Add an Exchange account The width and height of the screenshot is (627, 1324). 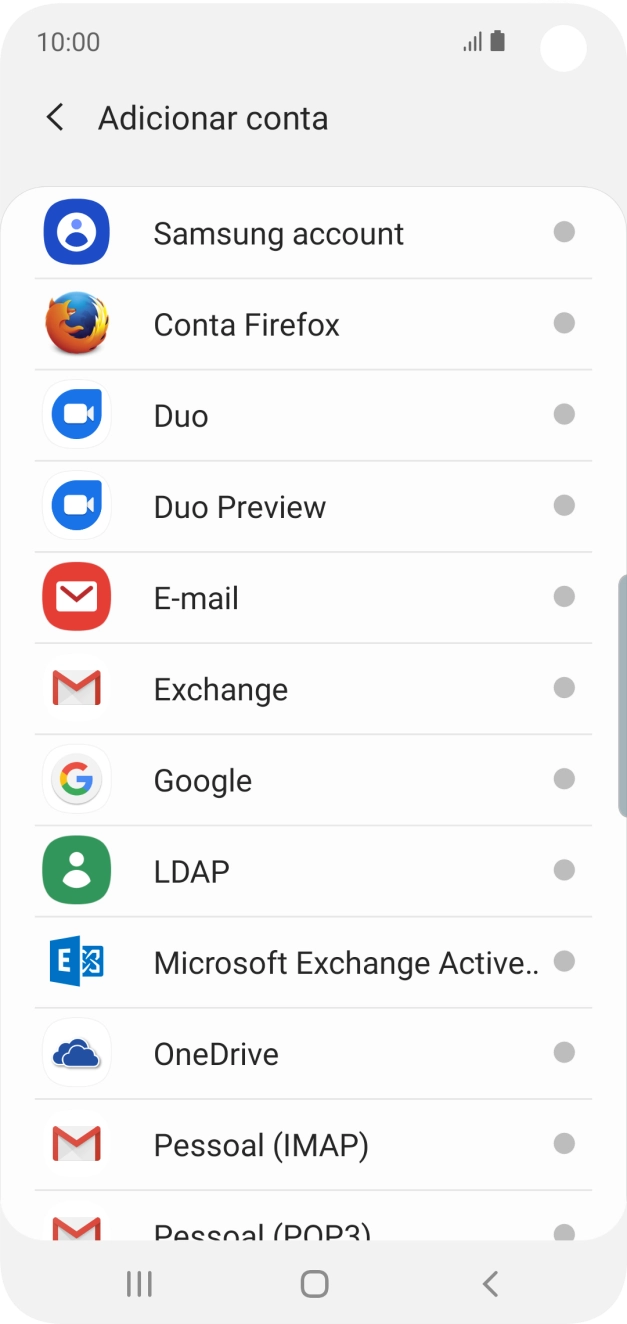pos(221,689)
